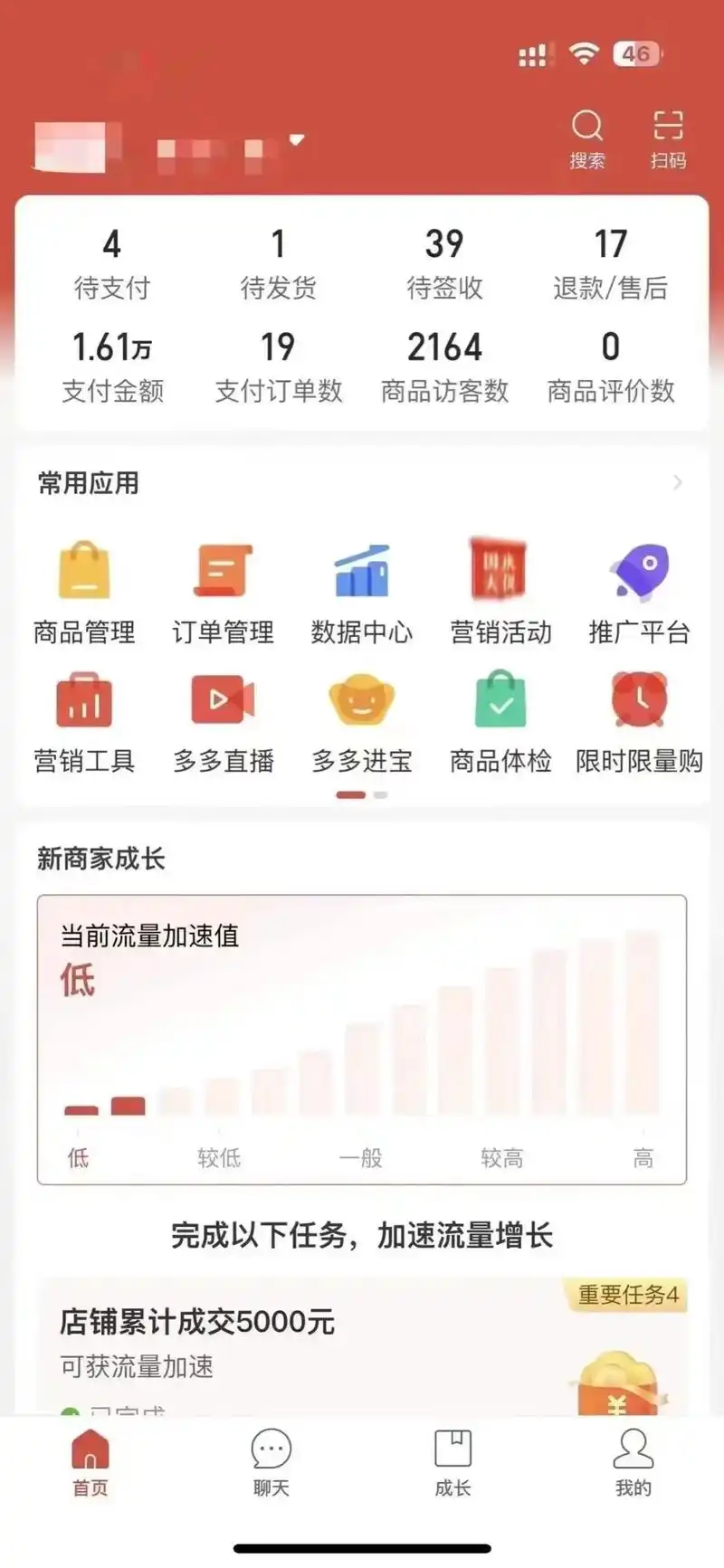Open 订单管理 to view orders

[224, 588]
